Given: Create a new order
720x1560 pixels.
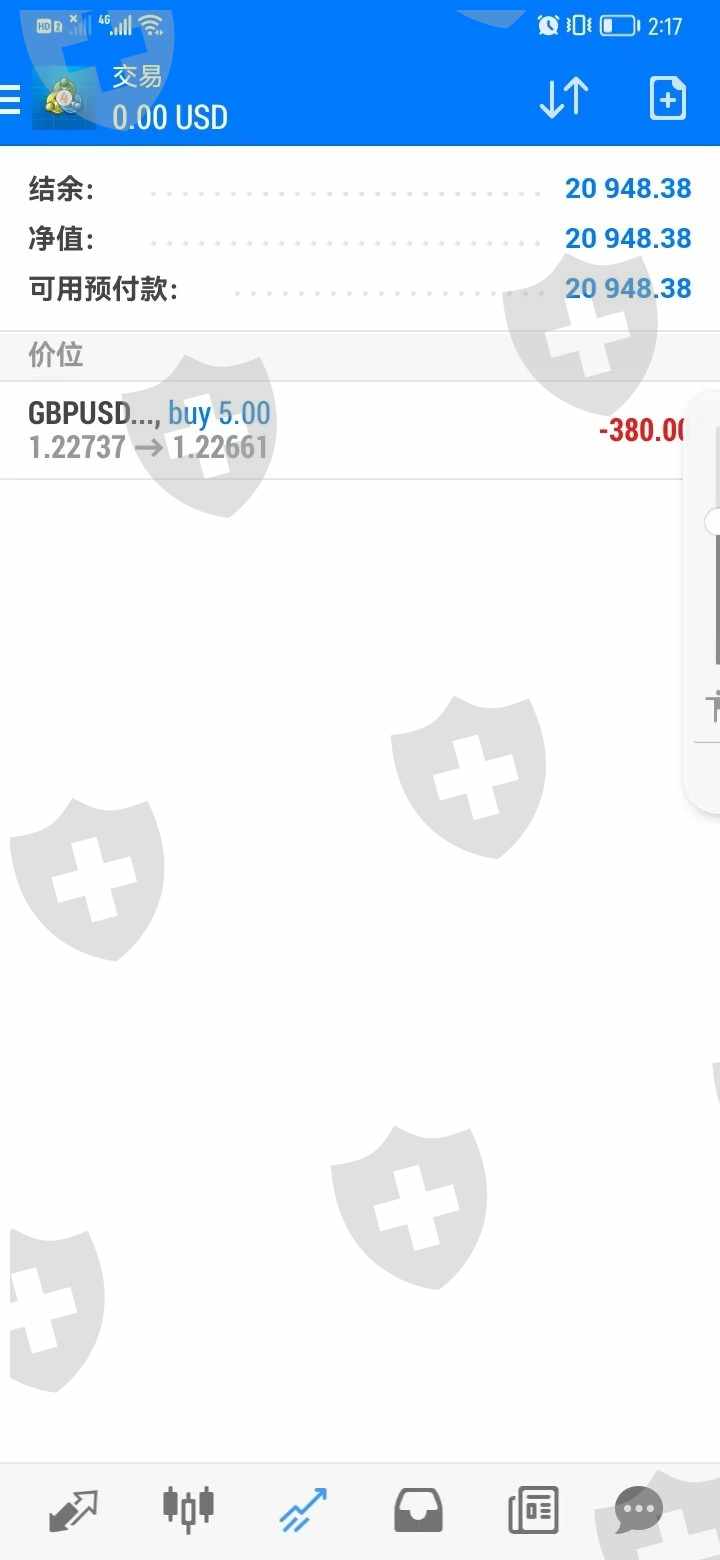Looking at the screenshot, I should point(667,98).
